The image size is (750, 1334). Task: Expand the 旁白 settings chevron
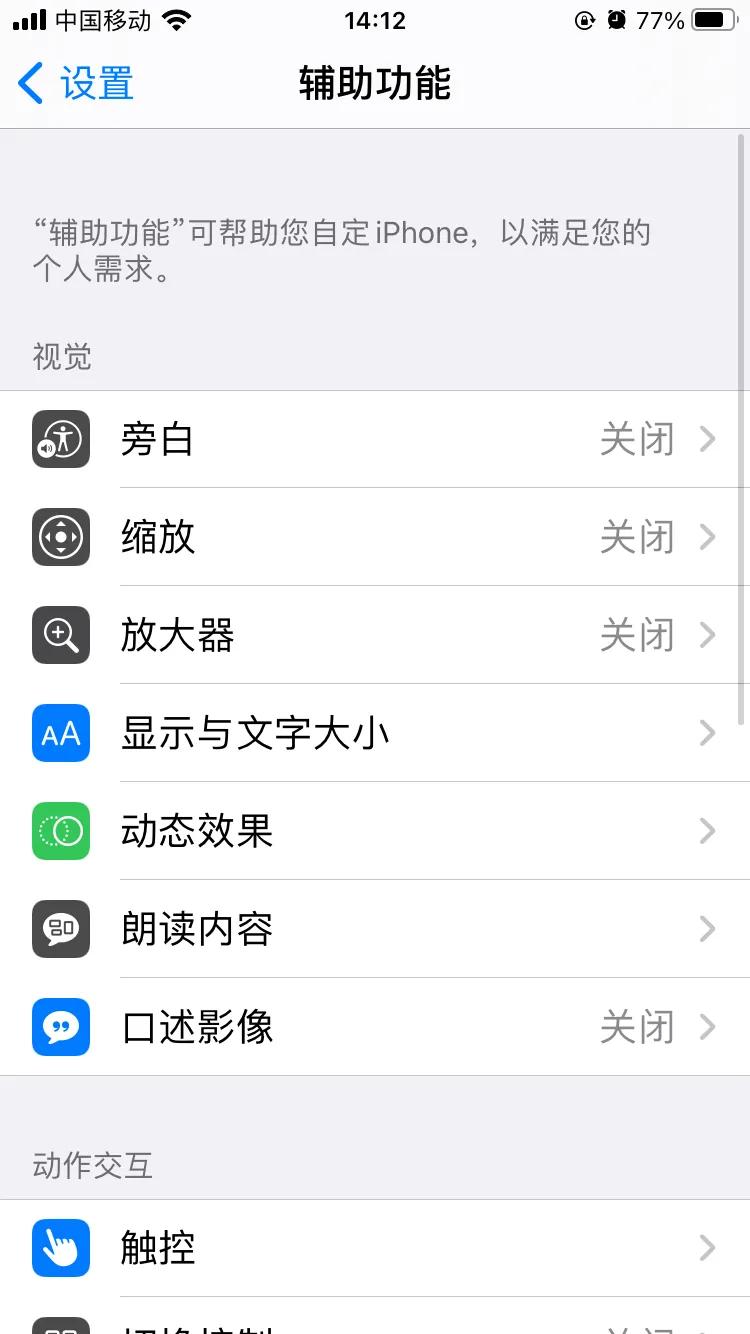click(x=710, y=439)
